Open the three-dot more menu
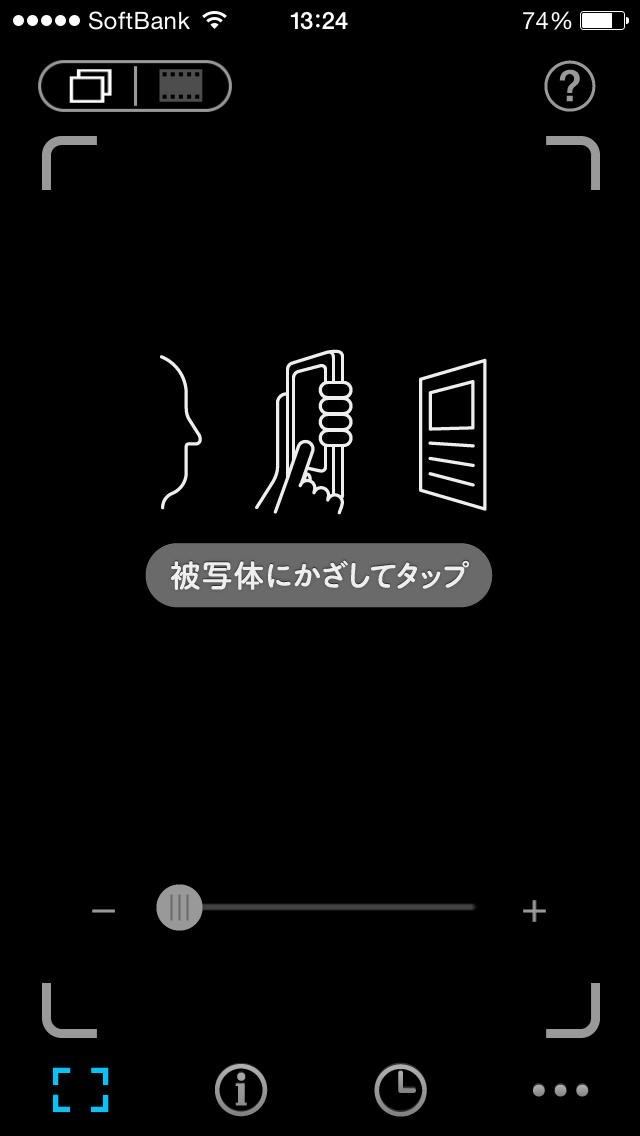Image resolution: width=640 pixels, height=1136 pixels. (560, 1089)
